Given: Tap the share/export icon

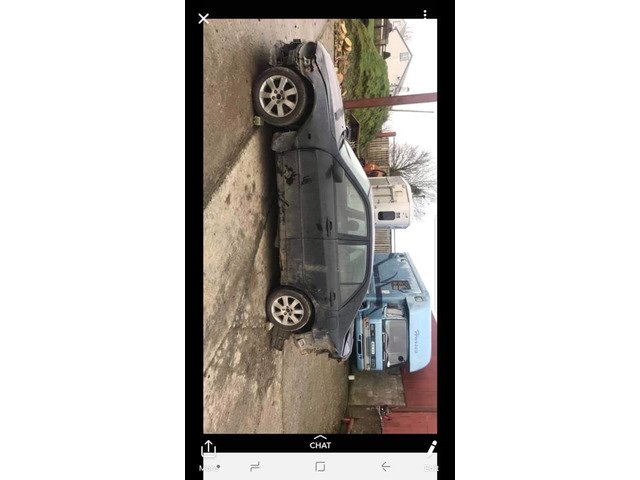Looking at the screenshot, I should pos(208,448).
